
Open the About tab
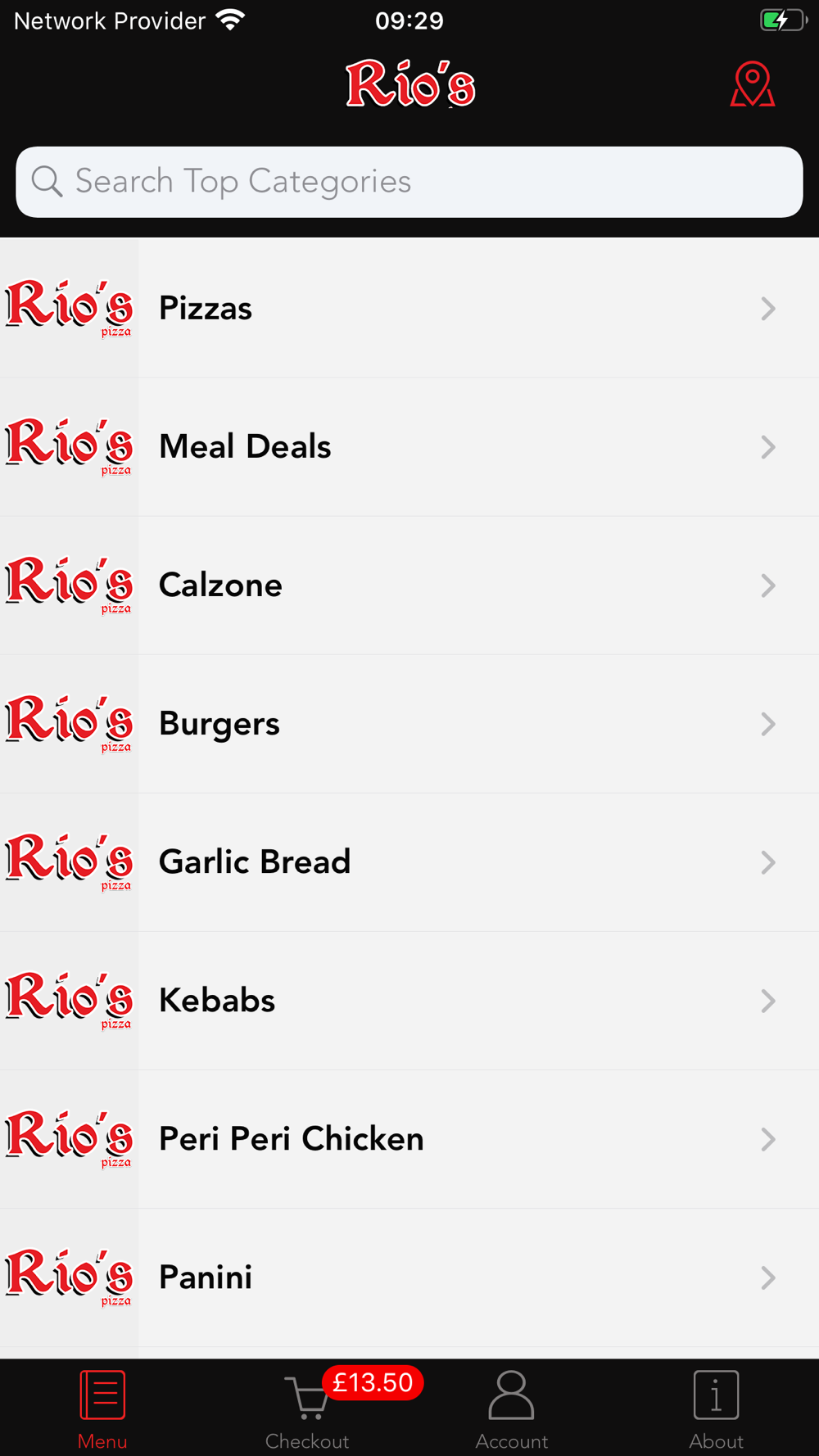[x=717, y=1409]
